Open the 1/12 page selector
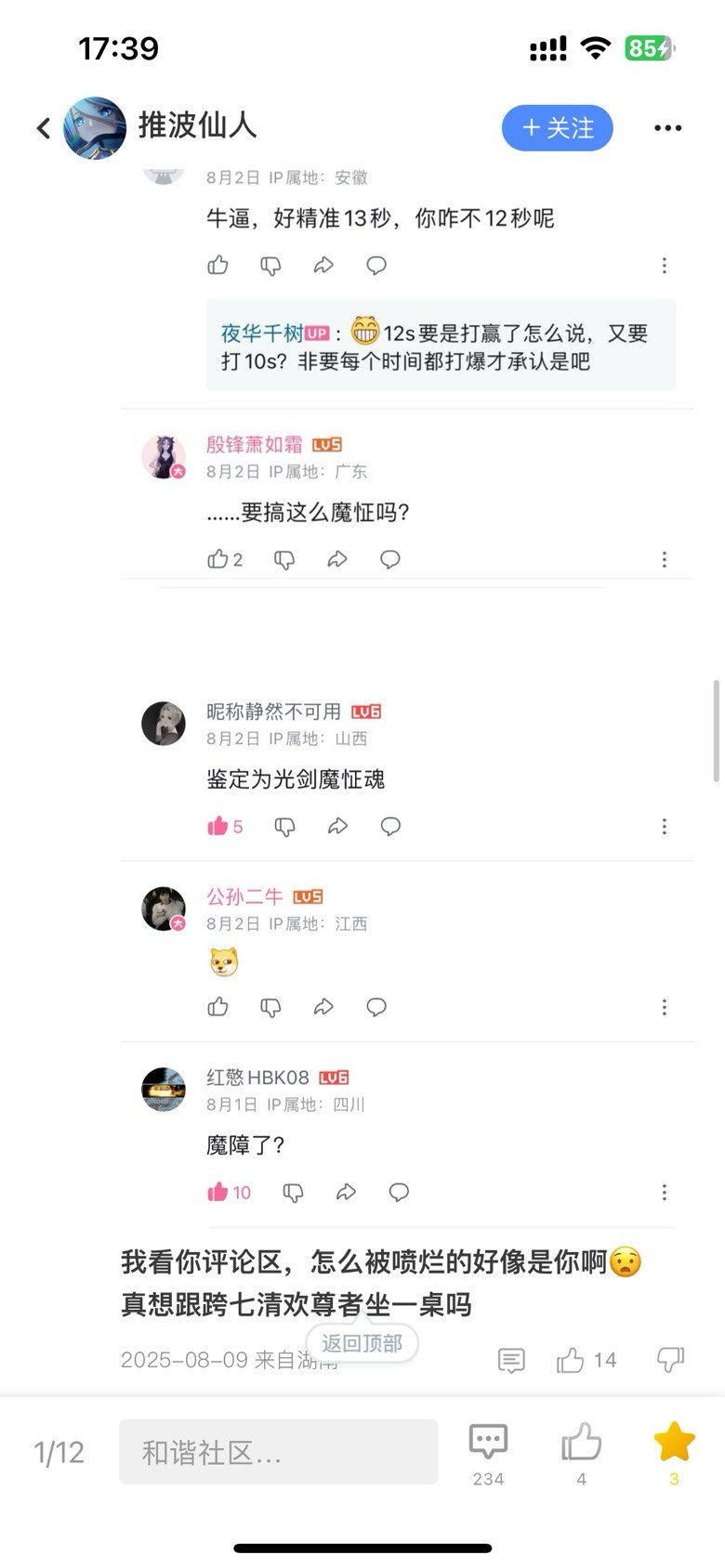 (x=59, y=1452)
